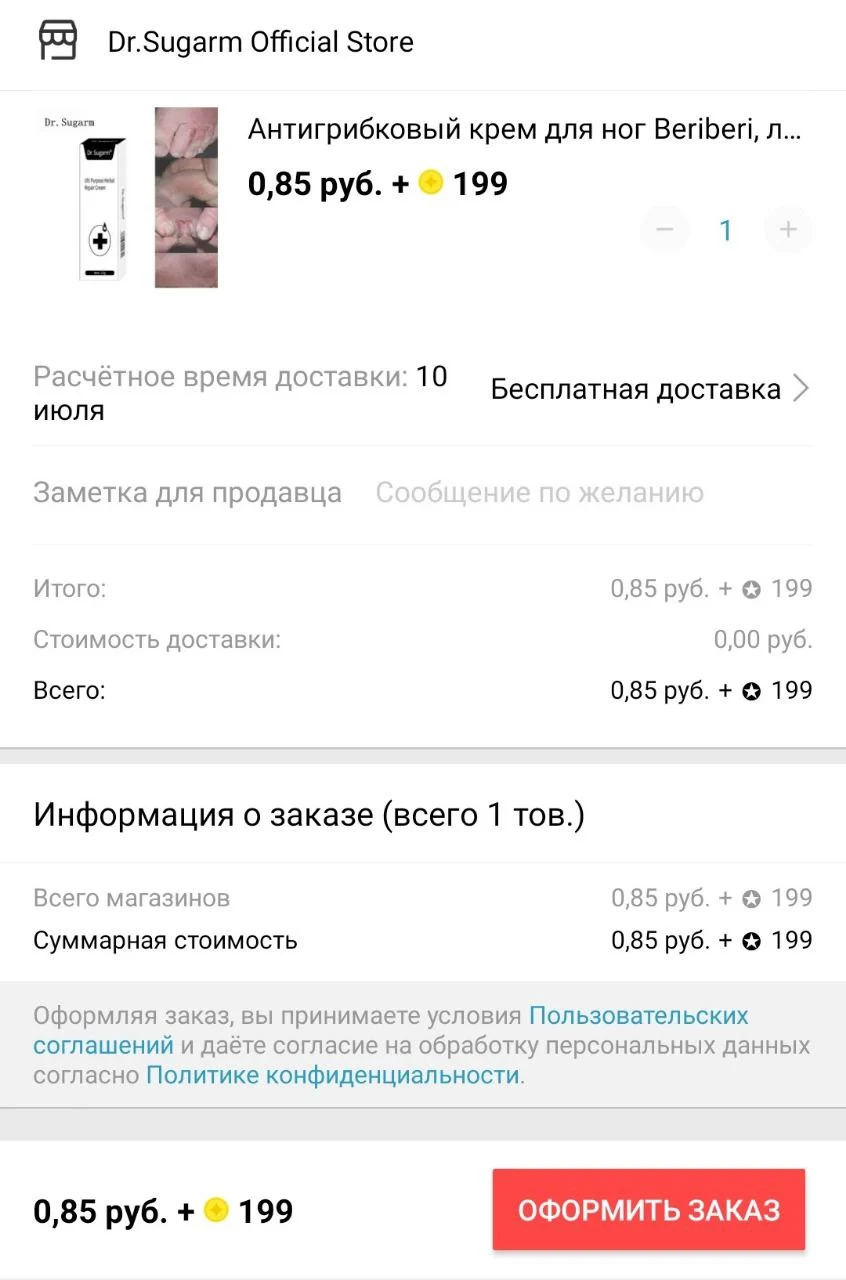Open Пользовательских соглашений link
The width and height of the screenshot is (846, 1280).
click(391, 1031)
